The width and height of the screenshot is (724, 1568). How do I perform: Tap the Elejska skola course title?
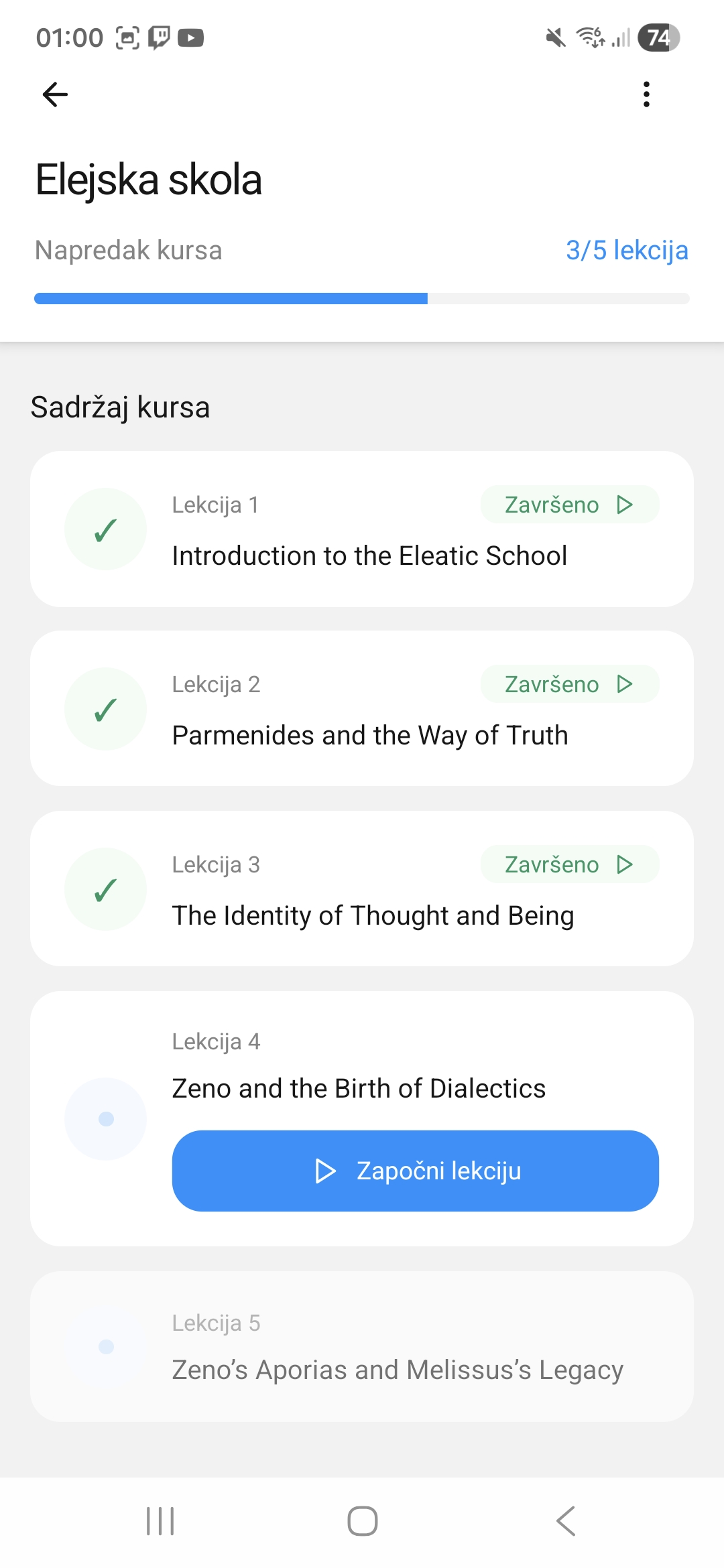coord(149,179)
